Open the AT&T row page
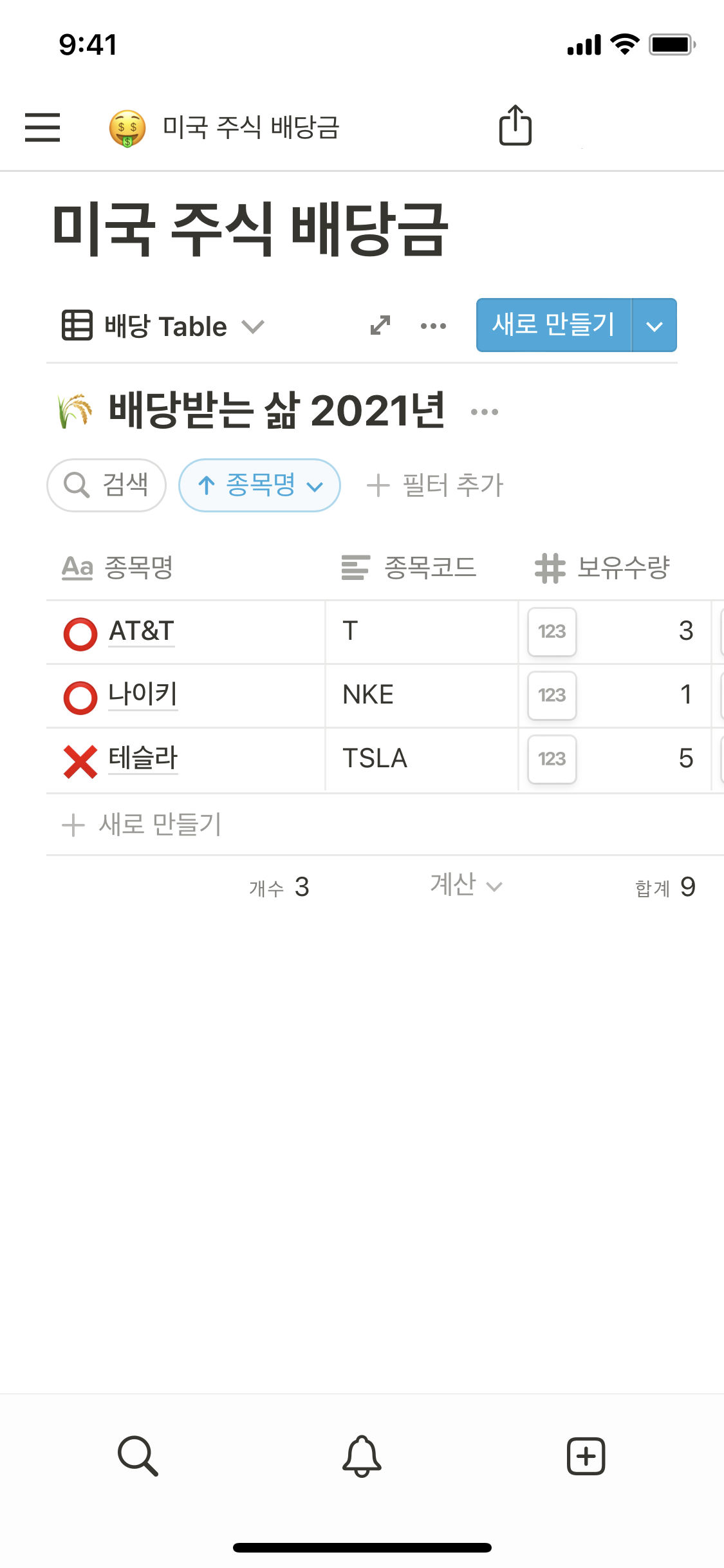 click(x=142, y=631)
